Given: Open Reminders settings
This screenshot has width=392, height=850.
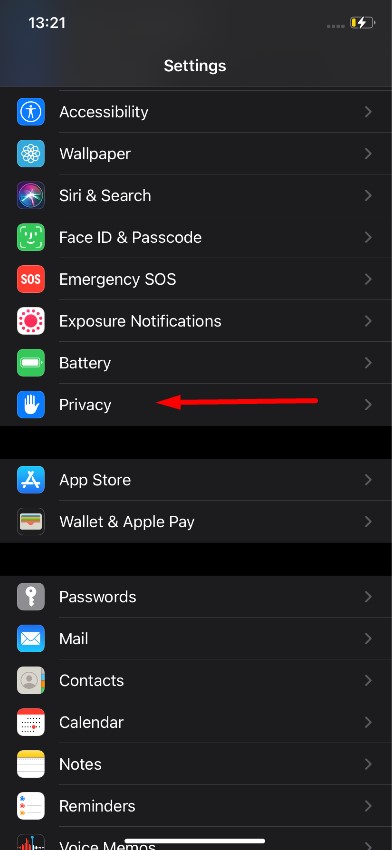Looking at the screenshot, I should coord(196,806).
